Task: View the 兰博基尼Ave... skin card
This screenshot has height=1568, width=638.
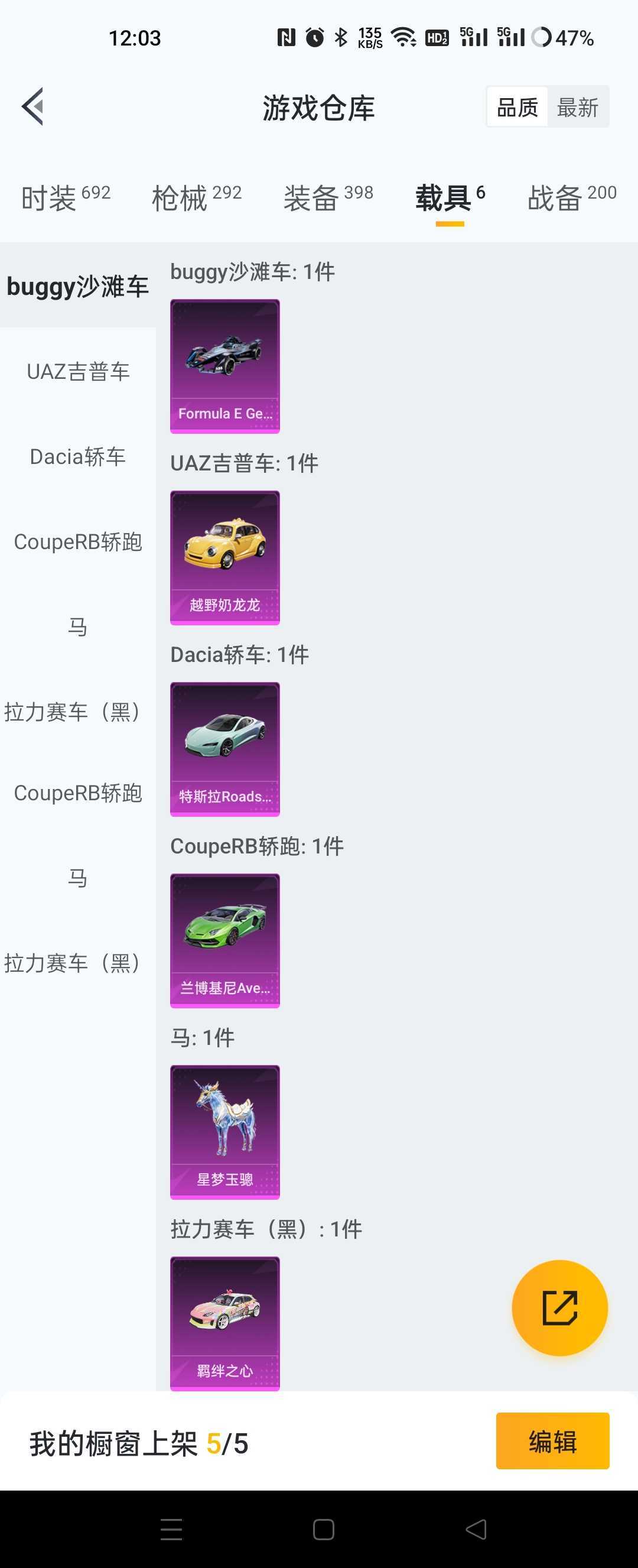Action: click(x=225, y=941)
